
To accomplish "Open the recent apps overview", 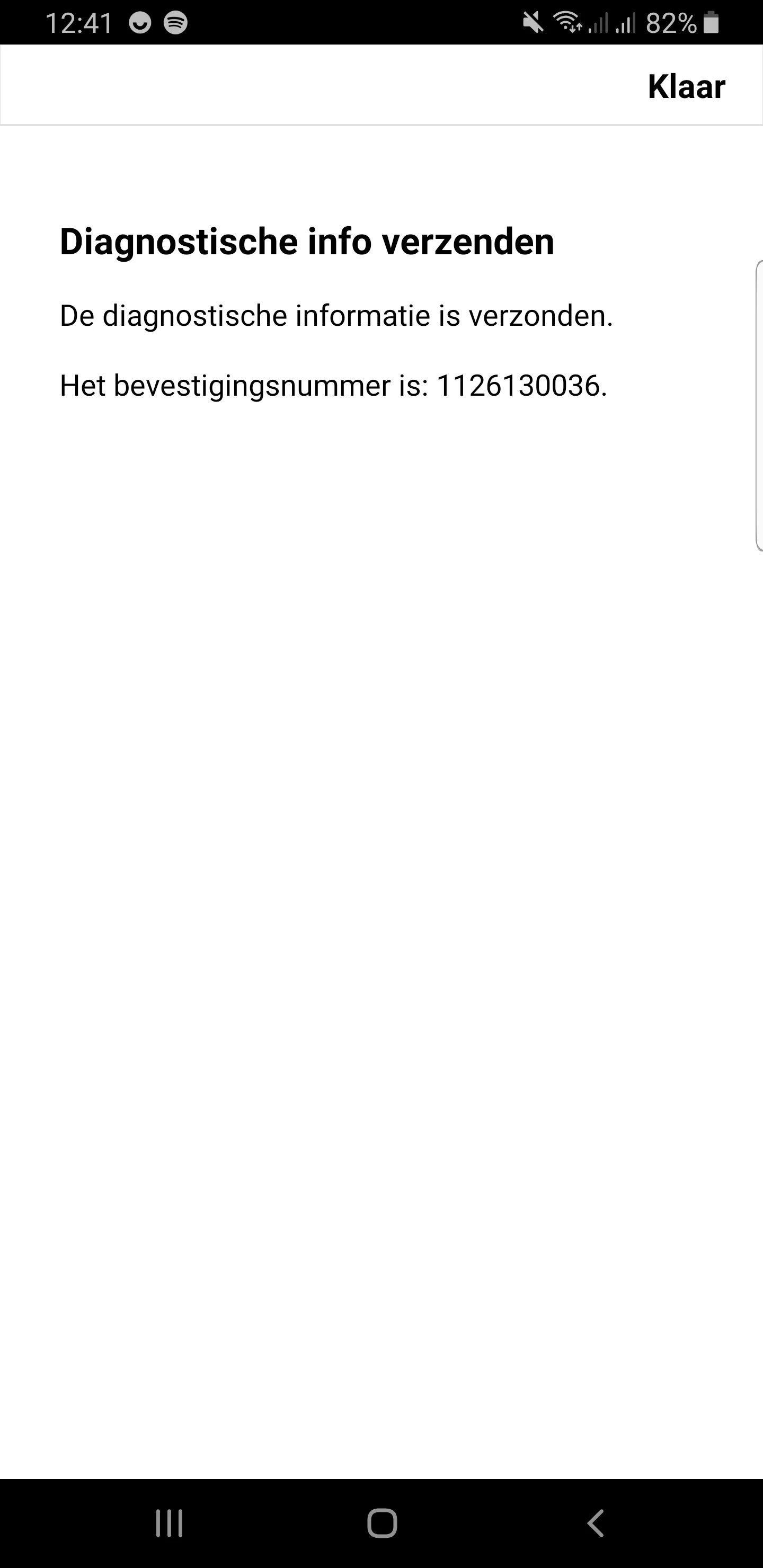I will [x=169, y=1523].
